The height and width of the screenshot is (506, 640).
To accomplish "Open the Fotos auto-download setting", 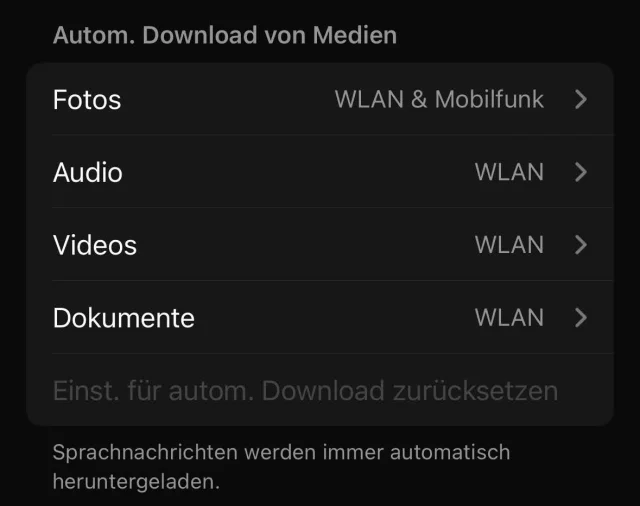I will (320, 99).
